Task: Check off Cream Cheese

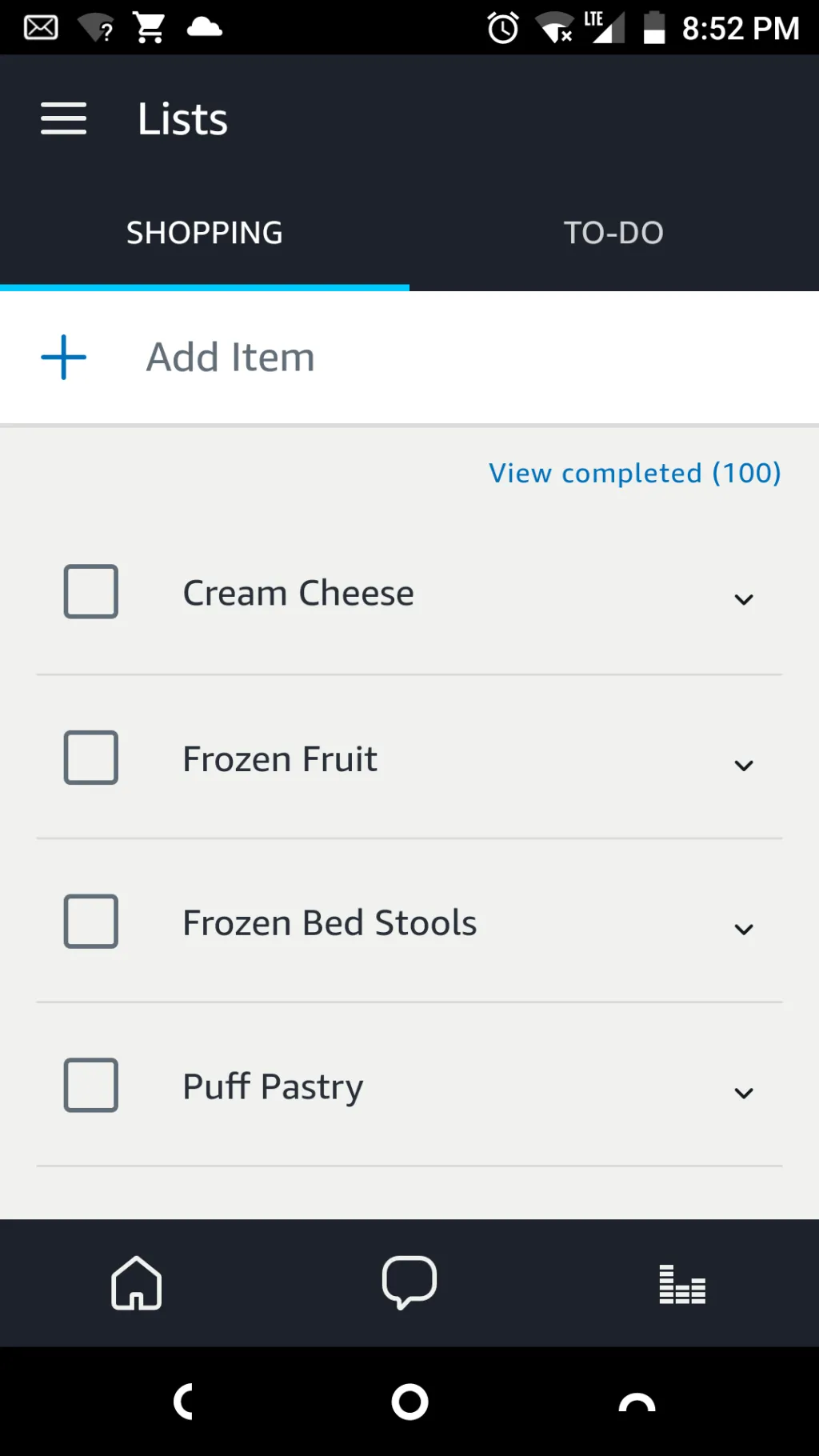Action: 91,592
